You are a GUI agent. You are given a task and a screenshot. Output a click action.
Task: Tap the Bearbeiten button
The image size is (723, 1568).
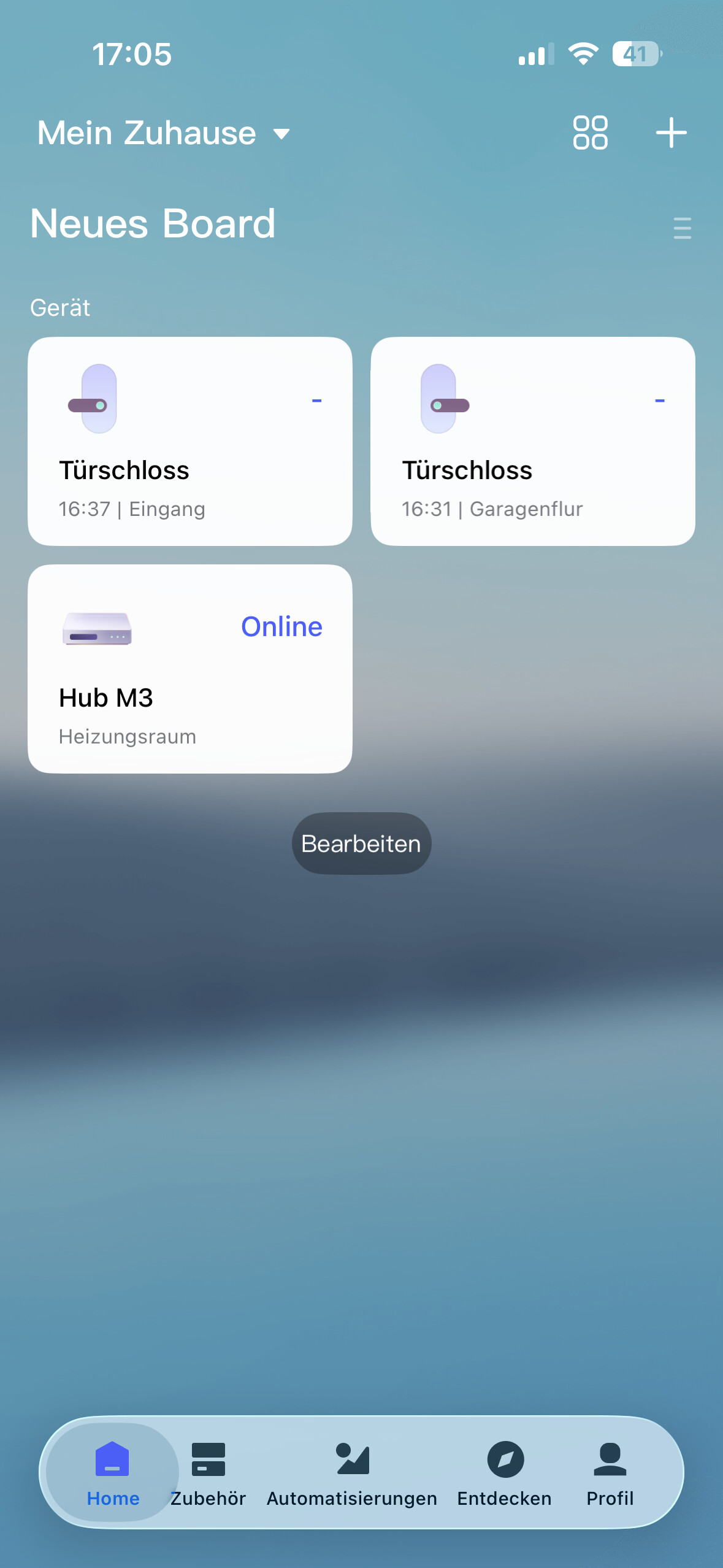(x=361, y=844)
